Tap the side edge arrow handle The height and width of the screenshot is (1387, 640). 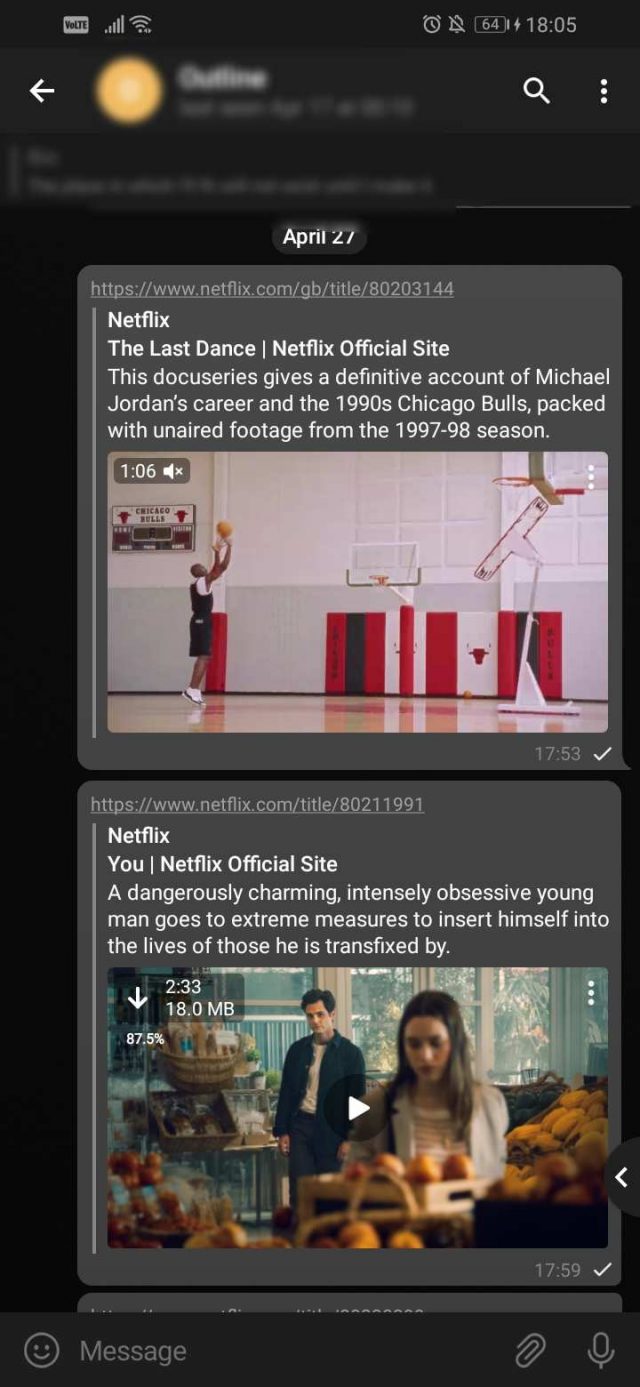tap(622, 1177)
